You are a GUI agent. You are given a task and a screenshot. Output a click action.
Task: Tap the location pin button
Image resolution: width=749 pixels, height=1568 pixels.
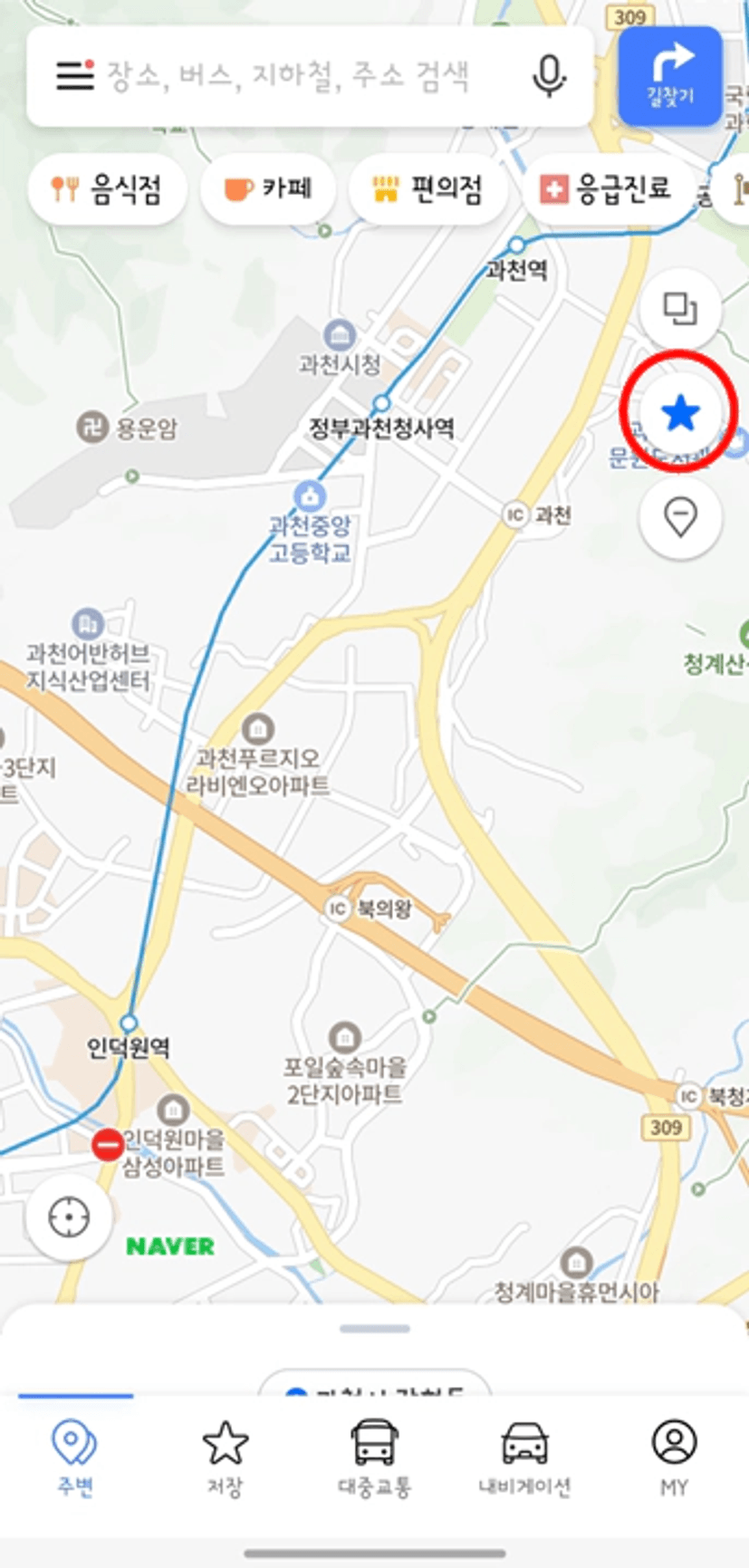tap(680, 517)
